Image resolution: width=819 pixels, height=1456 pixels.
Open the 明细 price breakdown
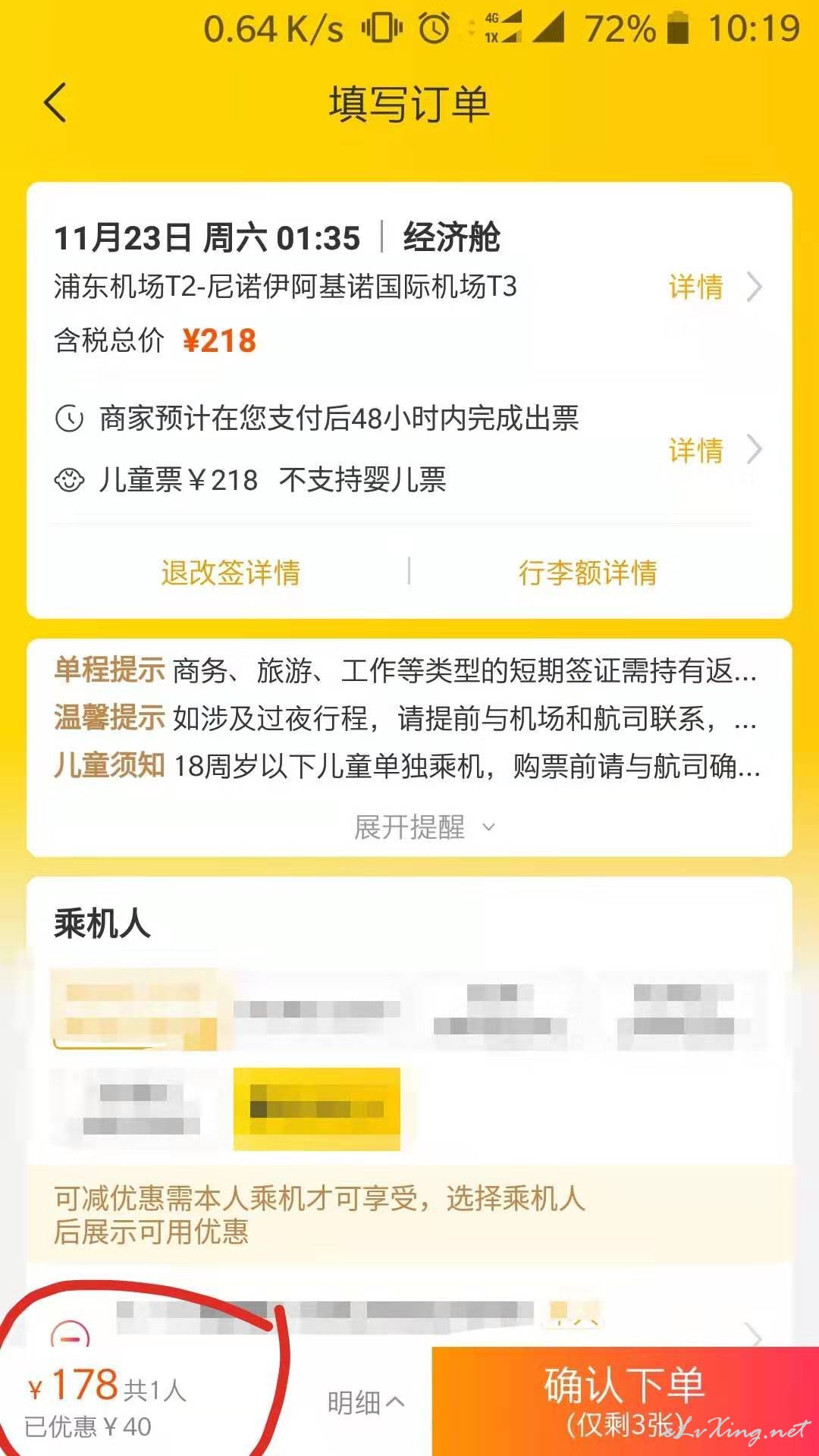point(366,1402)
